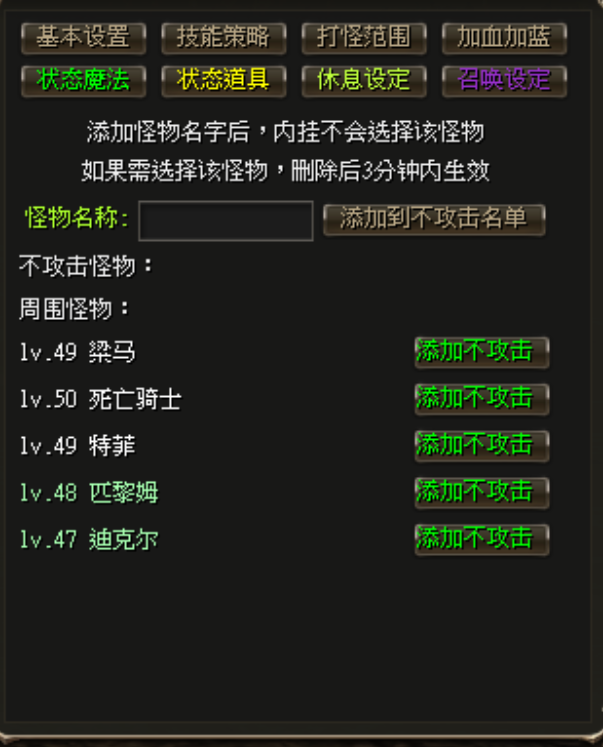Screen dimensions: 603x747
Task: Select the 打怪范围 tab
Action: click(x=364, y=38)
